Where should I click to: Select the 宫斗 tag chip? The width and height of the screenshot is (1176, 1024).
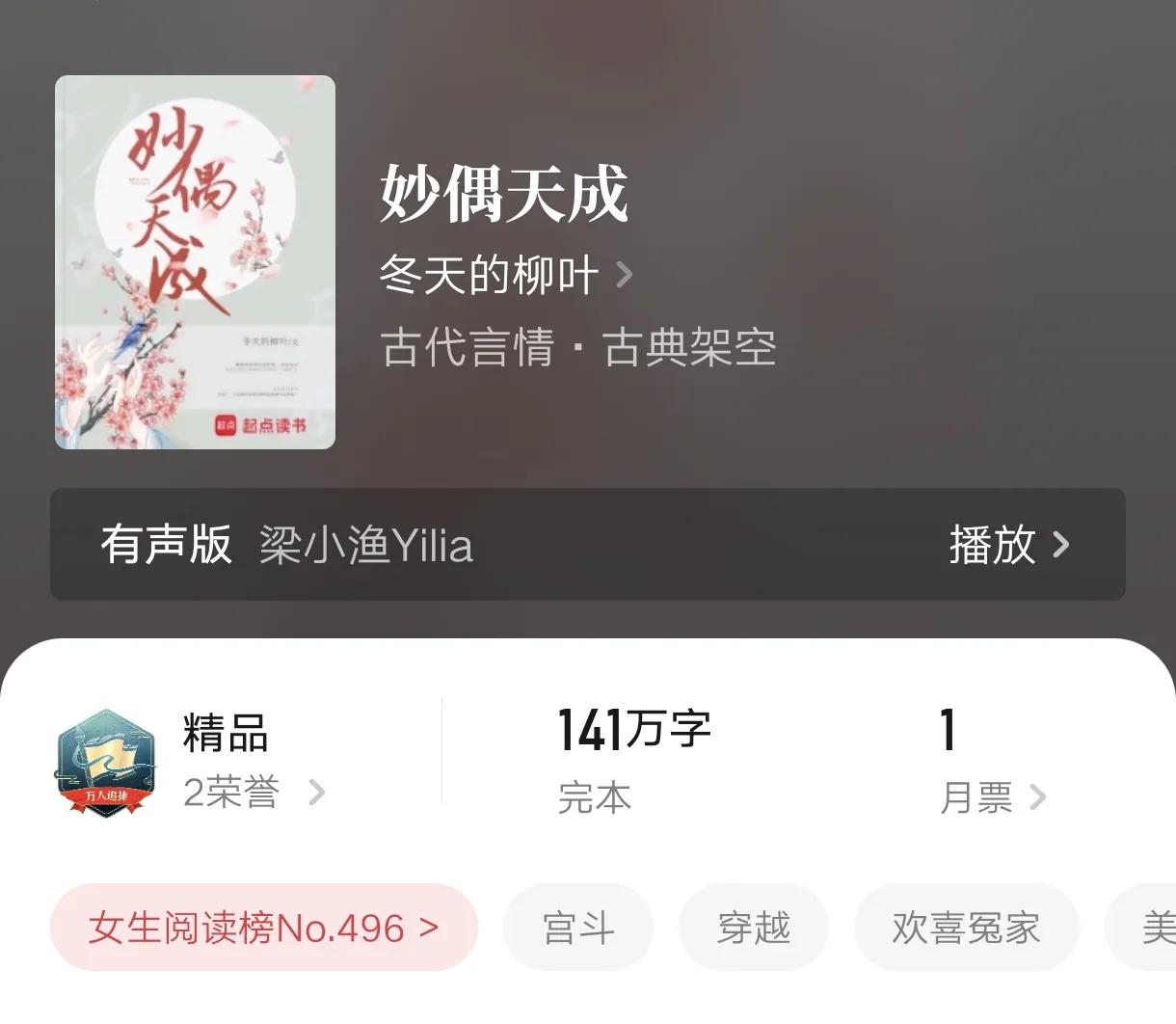tap(578, 928)
